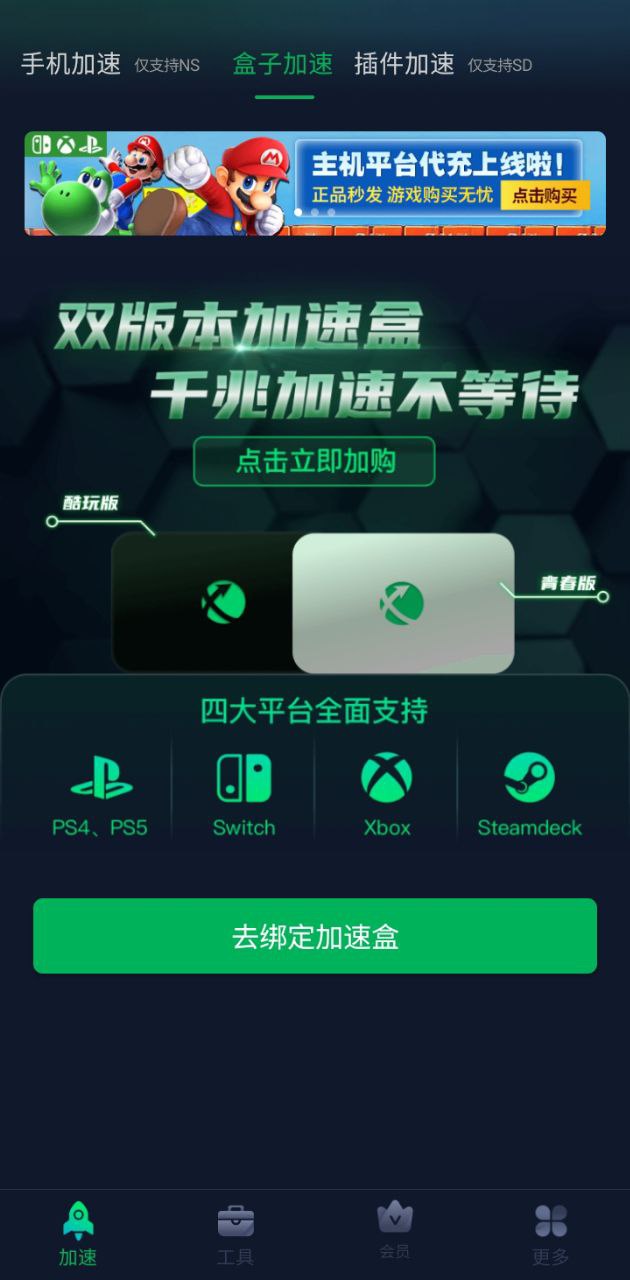This screenshot has height=1280, width=630.
Task: Go to the 工具 bottom tab
Action: point(236,1234)
